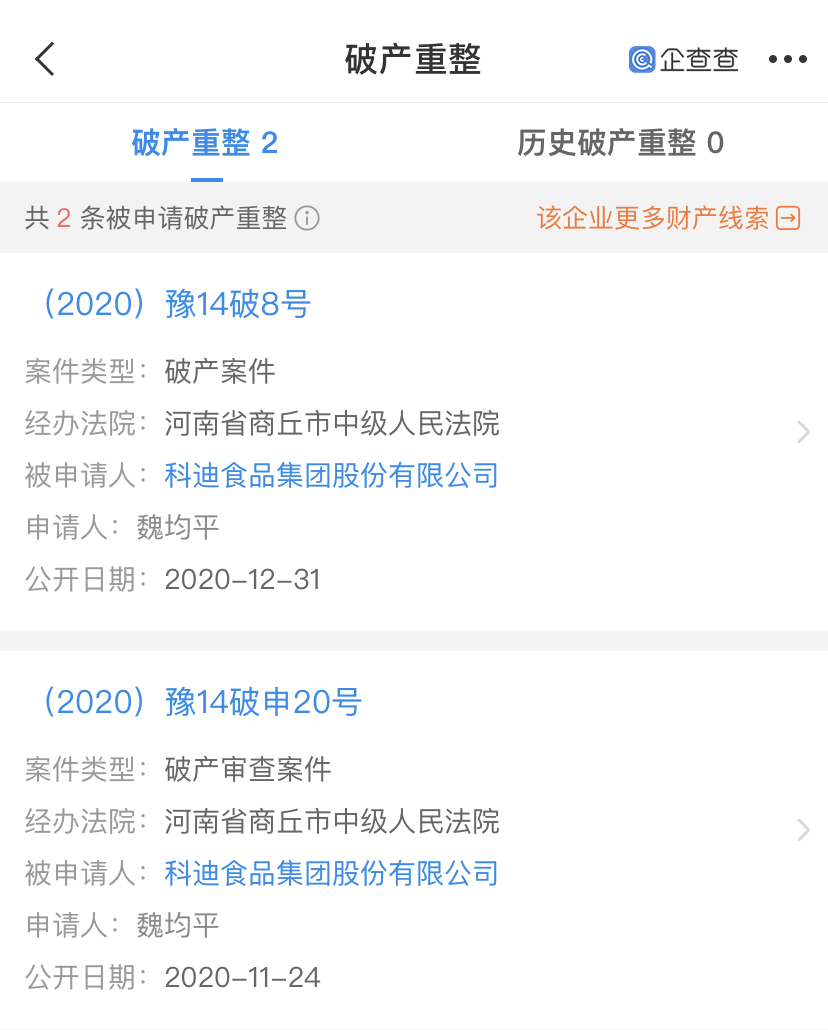Tap the info icon beside 共2条被申请破产重整
The height and width of the screenshot is (1030, 828).
pos(308,218)
